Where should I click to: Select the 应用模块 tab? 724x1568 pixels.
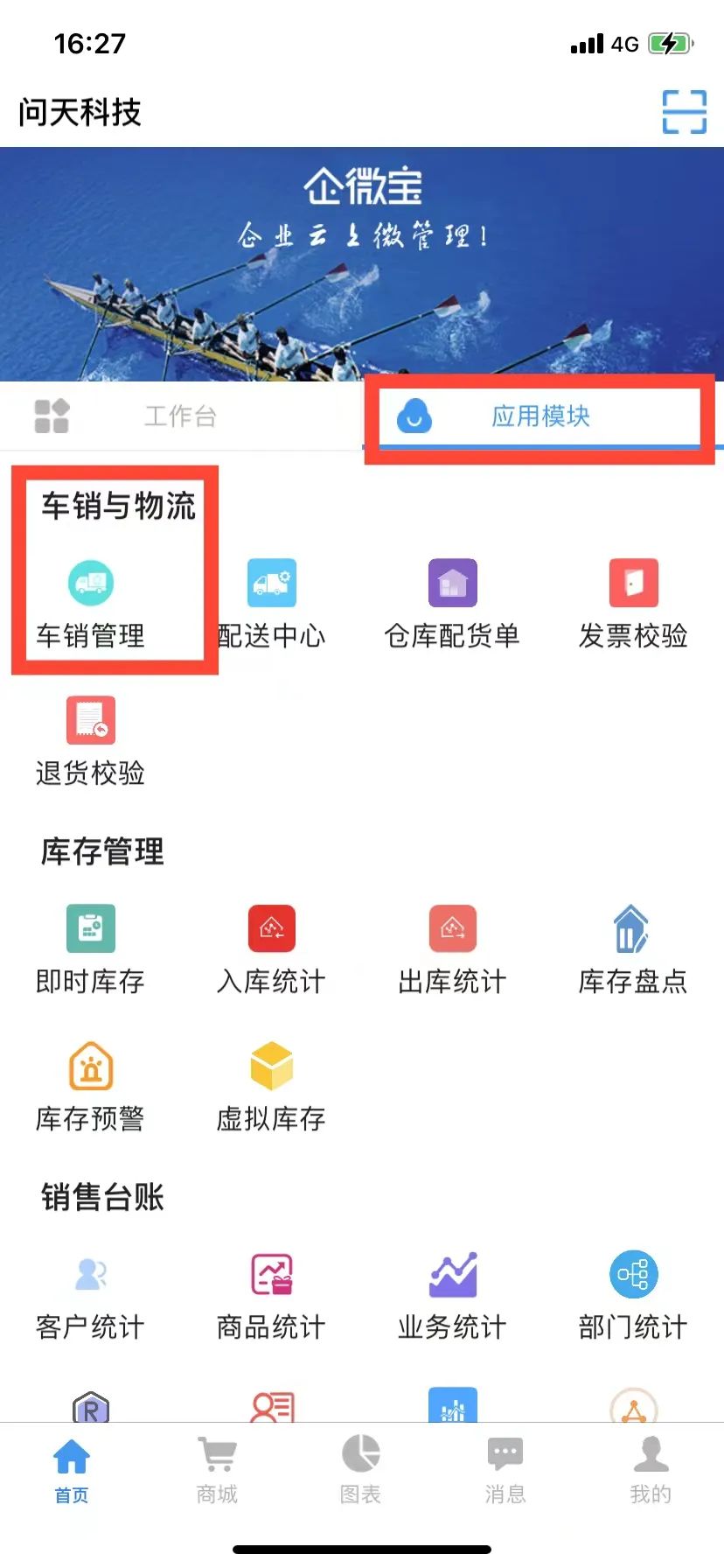pyautogui.click(x=540, y=416)
